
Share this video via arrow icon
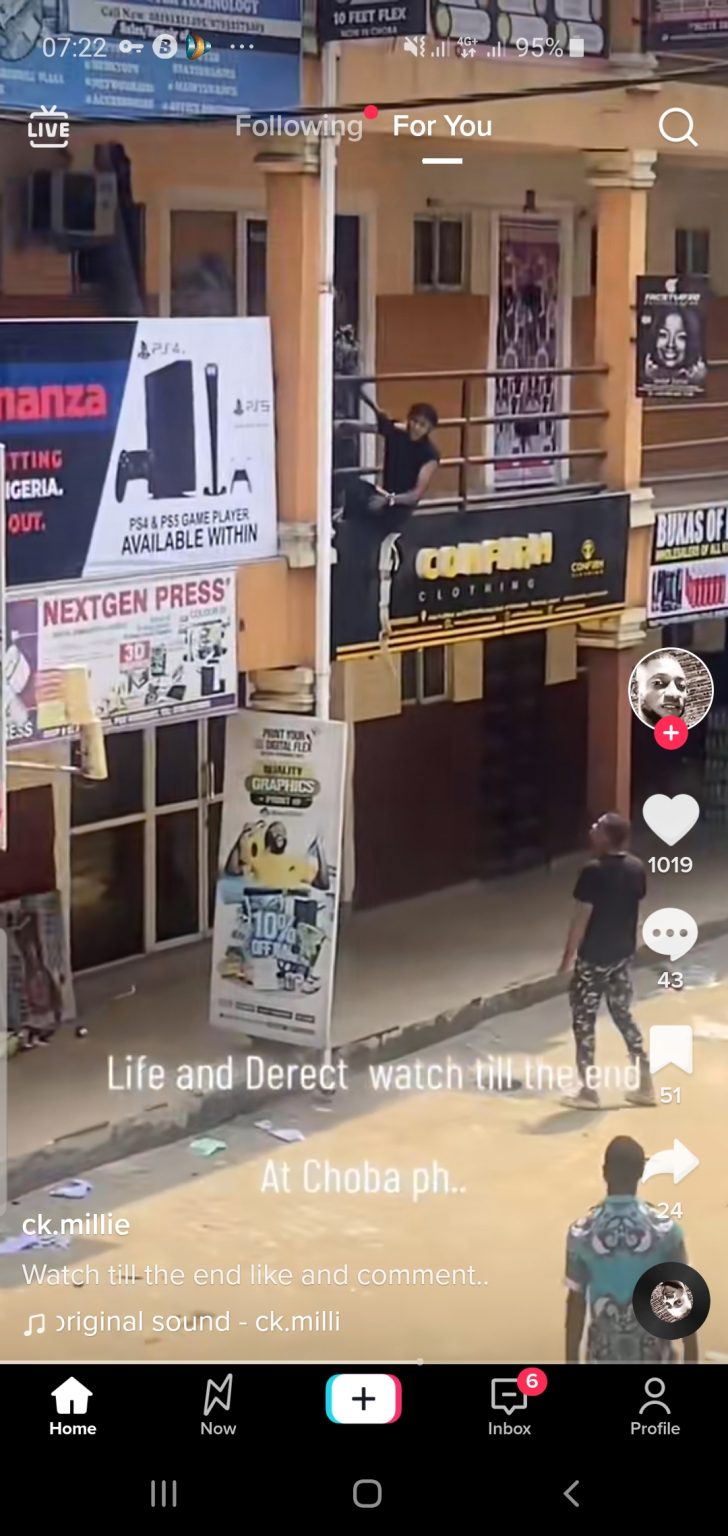[670, 1163]
